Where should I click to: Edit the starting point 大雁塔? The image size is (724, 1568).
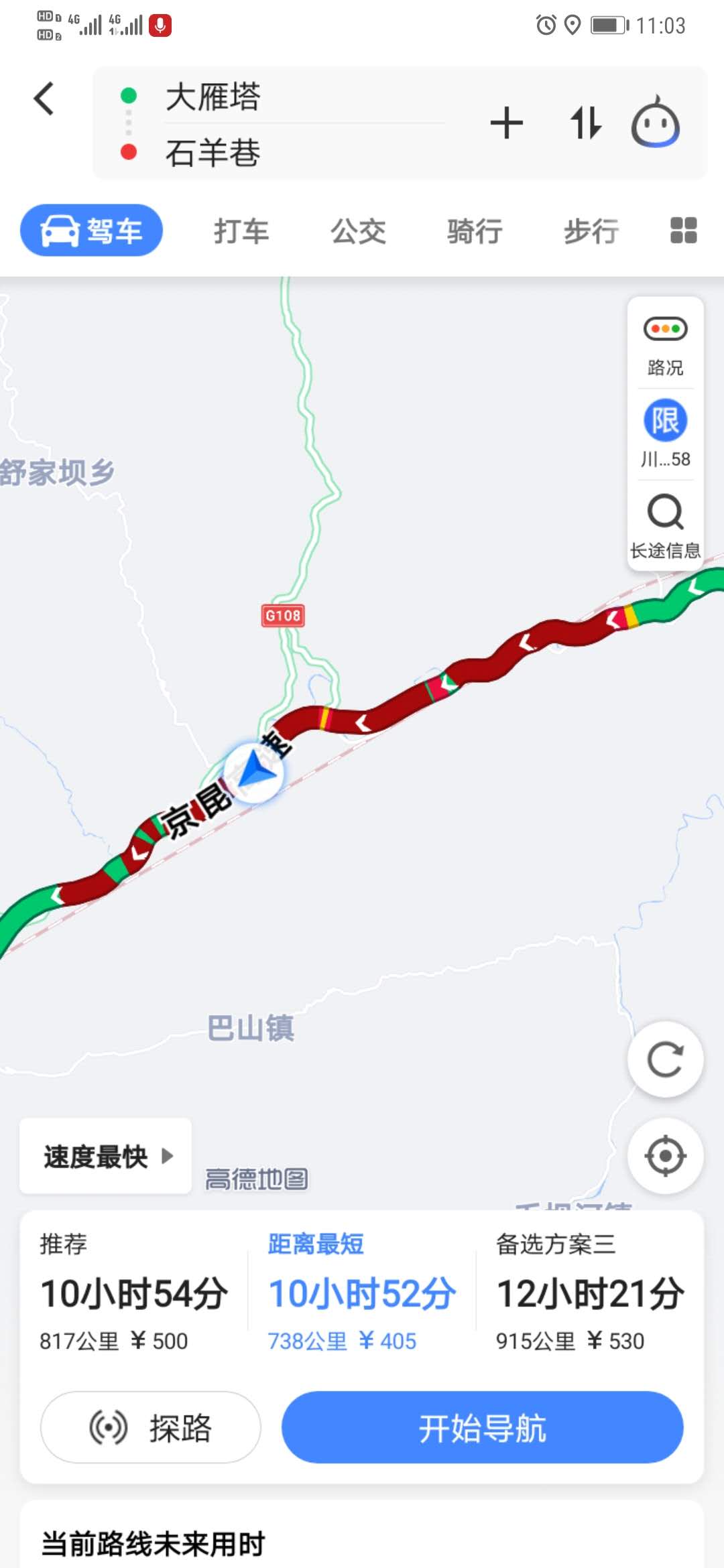pyautogui.click(x=213, y=96)
